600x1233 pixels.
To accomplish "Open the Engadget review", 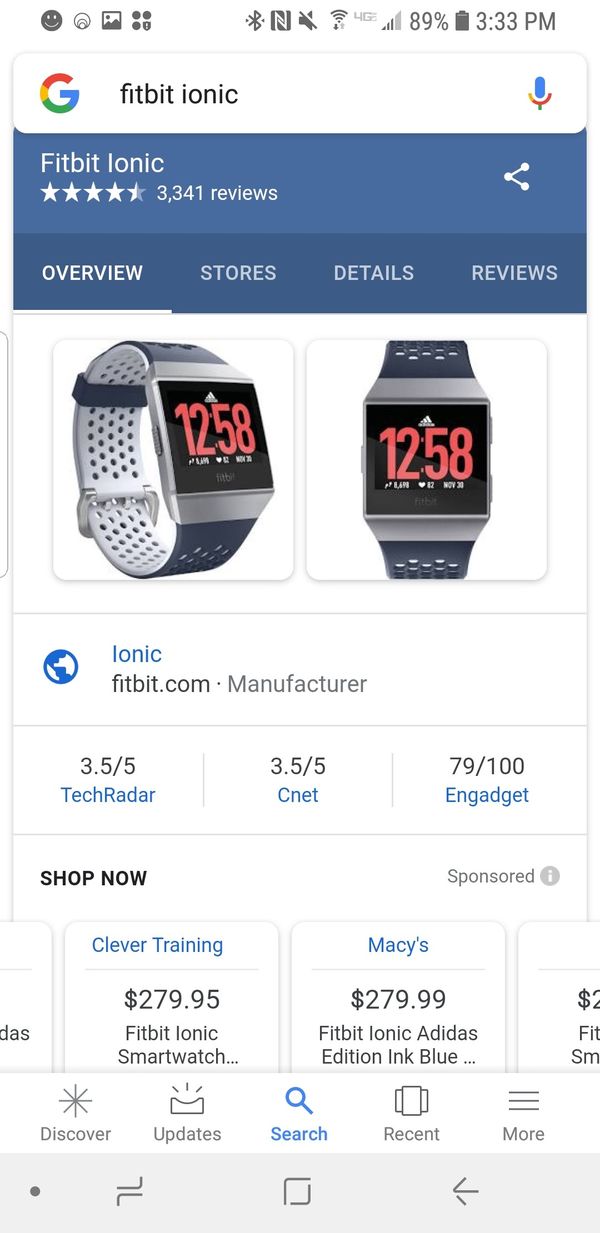I will [x=487, y=795].
